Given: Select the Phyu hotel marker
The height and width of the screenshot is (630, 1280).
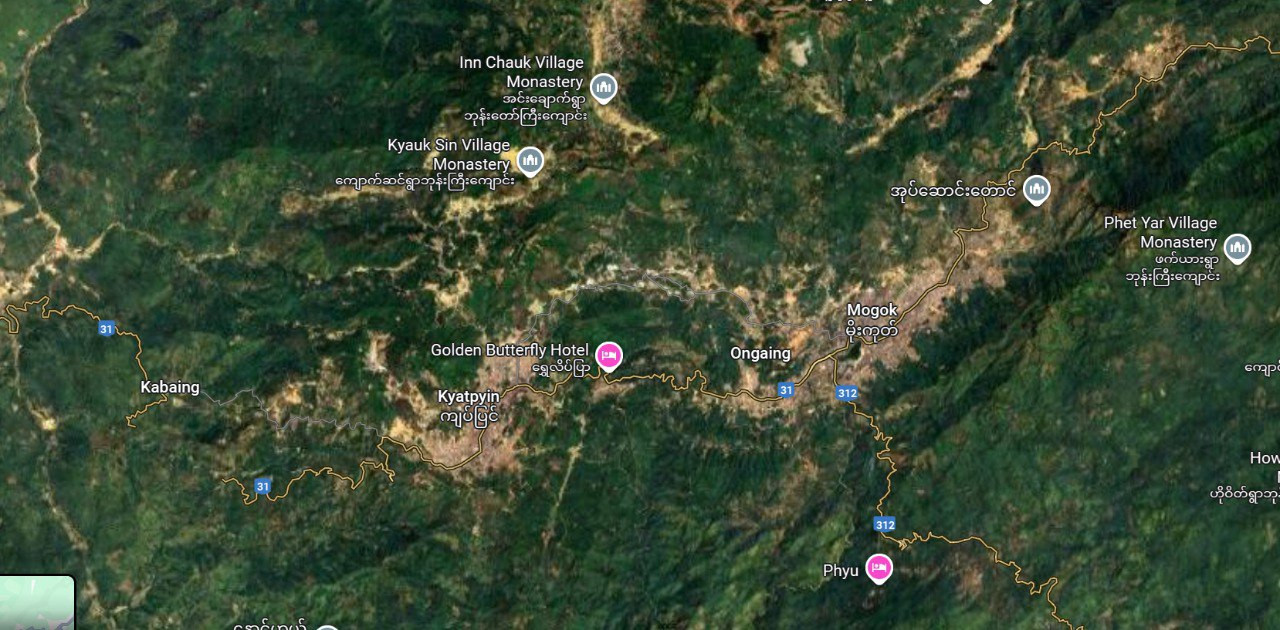Looking at the screenshot, I should point(878,568).
